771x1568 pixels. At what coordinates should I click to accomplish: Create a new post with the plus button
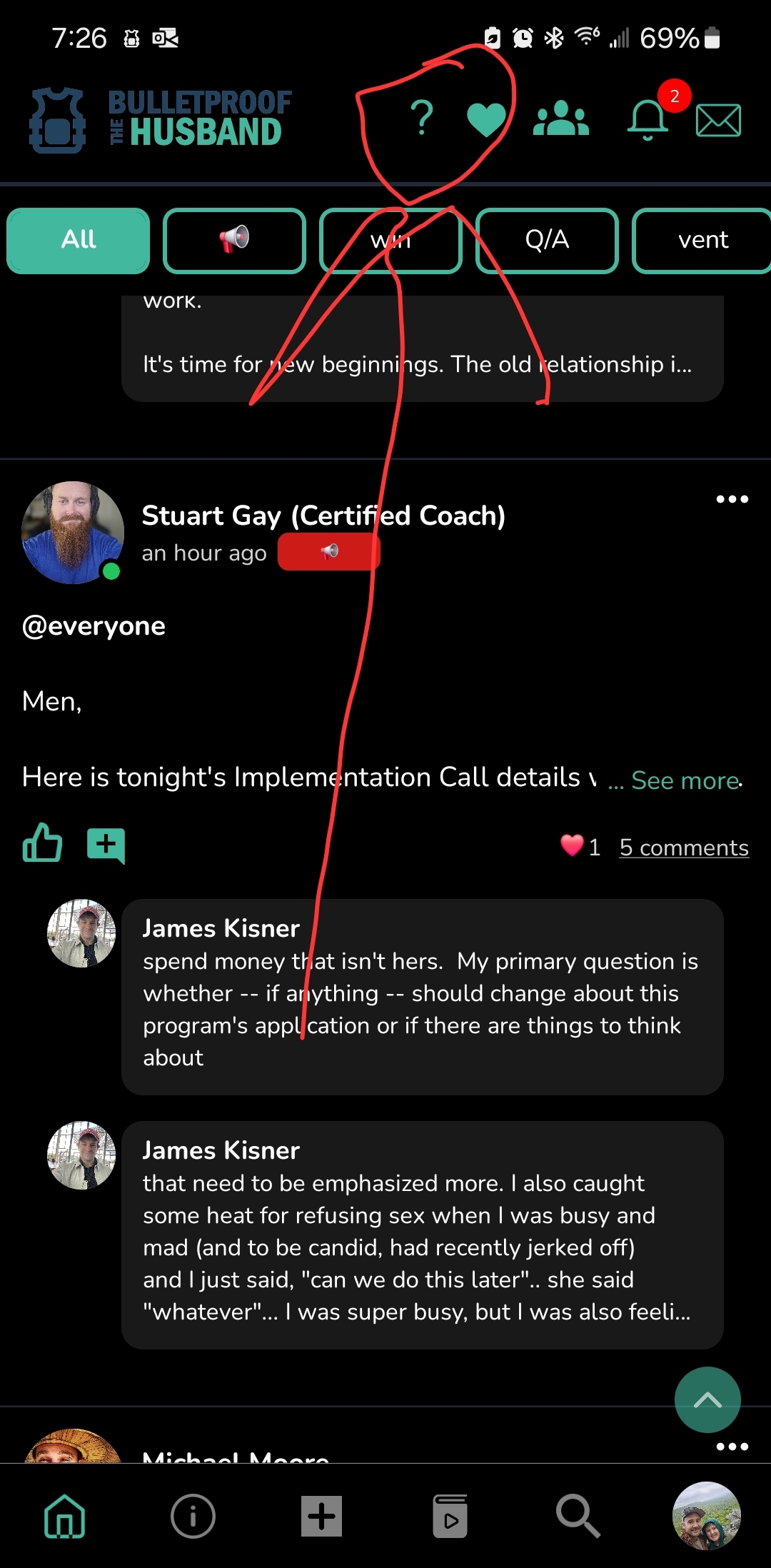pos(321,1516)
